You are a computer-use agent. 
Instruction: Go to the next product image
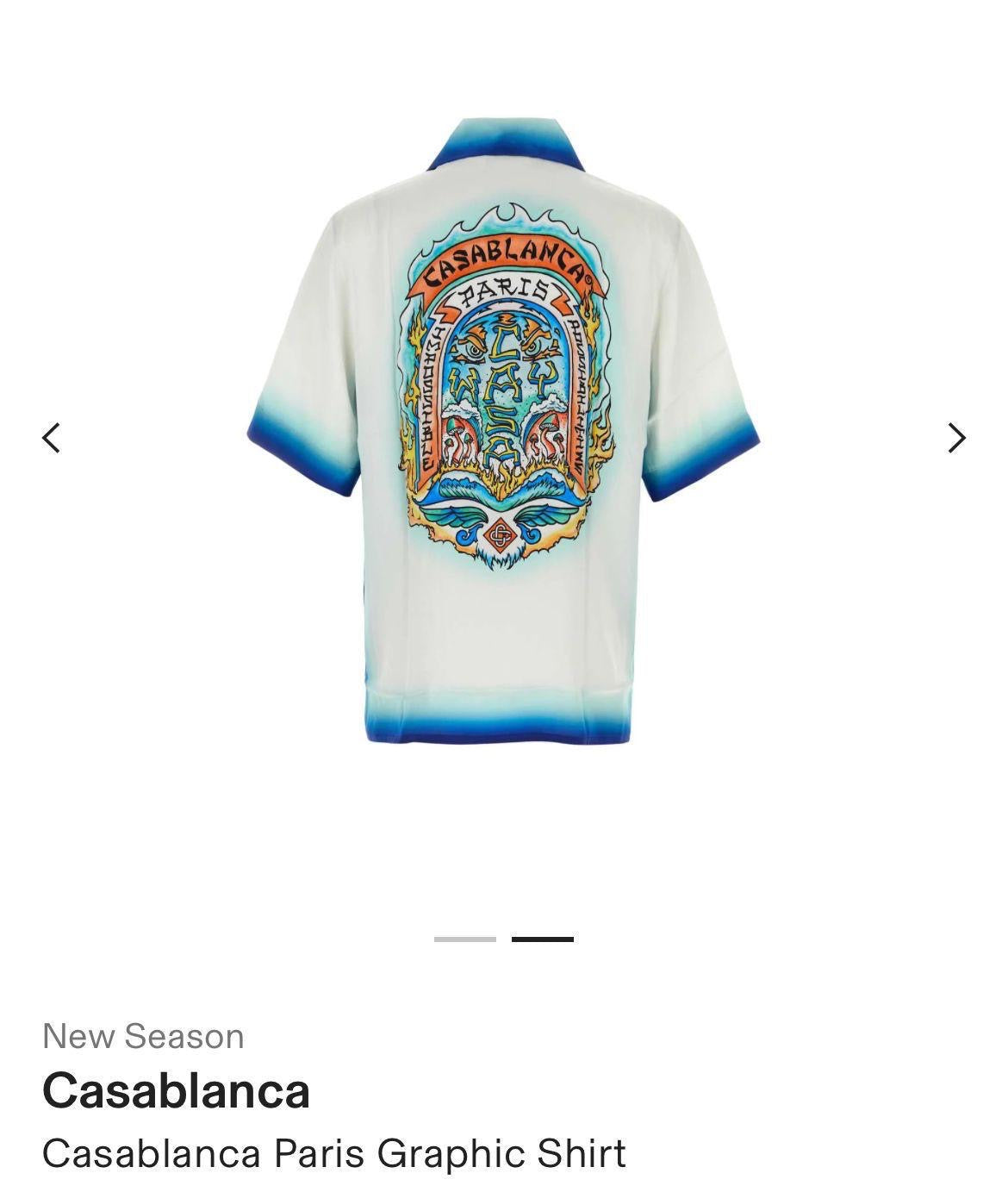point(956,438)
